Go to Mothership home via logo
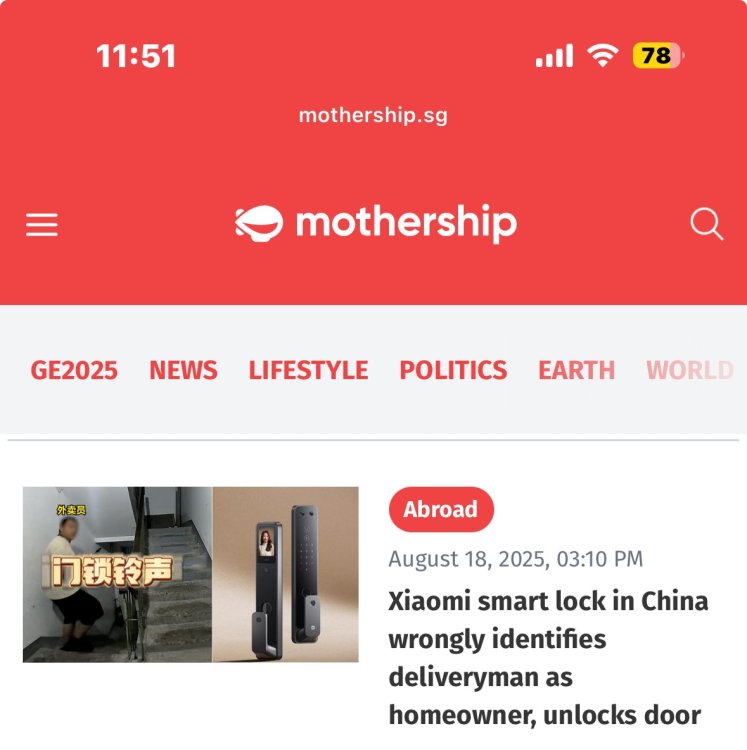 click(x=376, y=224)
